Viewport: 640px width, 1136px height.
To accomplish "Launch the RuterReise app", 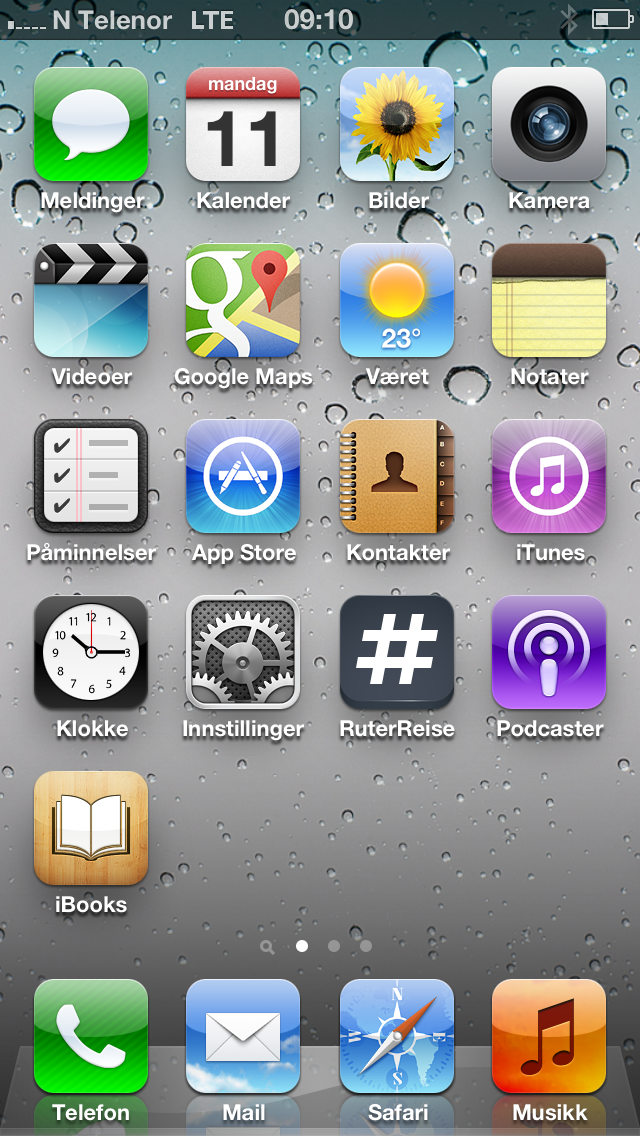I will [x=396, y=653].
